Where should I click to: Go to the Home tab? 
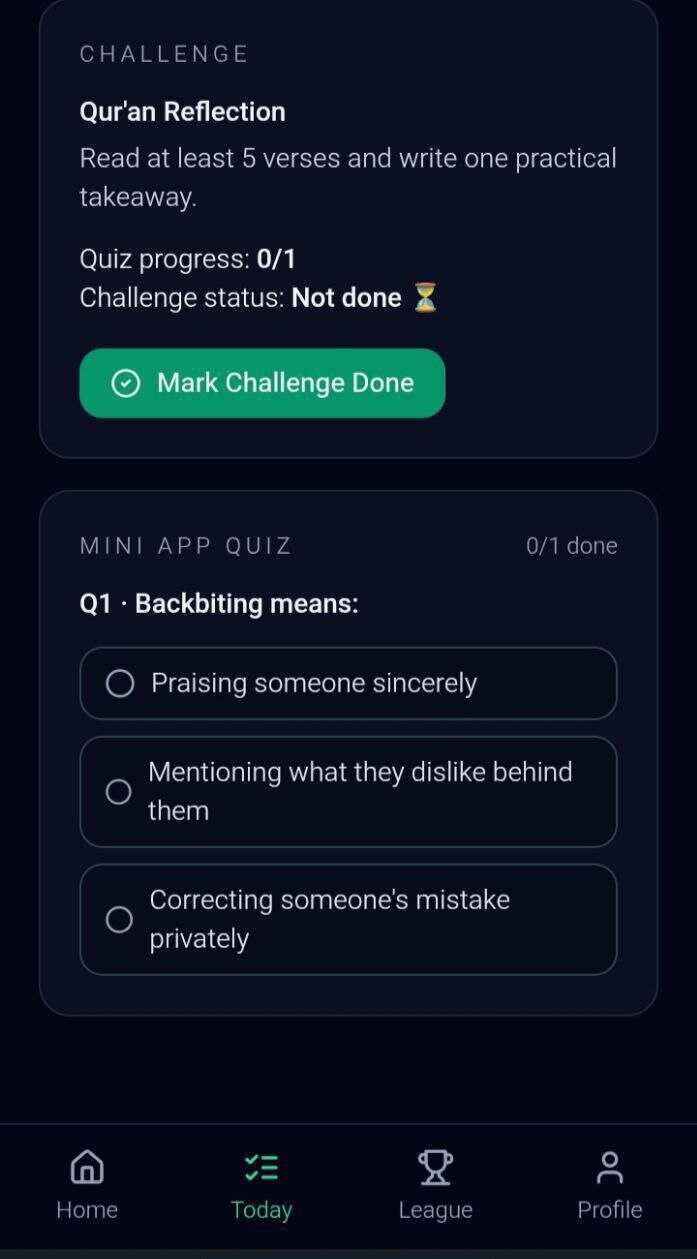[x=87, y=1185]
